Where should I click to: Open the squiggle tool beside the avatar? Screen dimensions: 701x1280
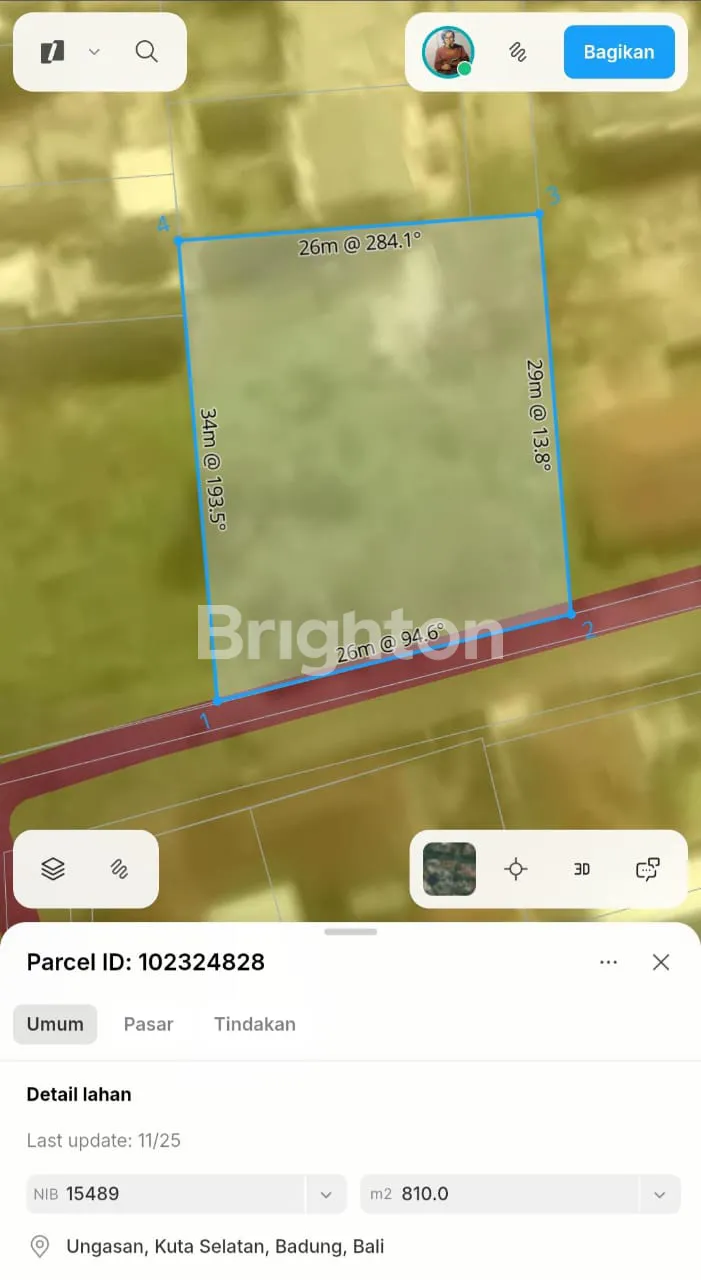click(x=518, y=52)
